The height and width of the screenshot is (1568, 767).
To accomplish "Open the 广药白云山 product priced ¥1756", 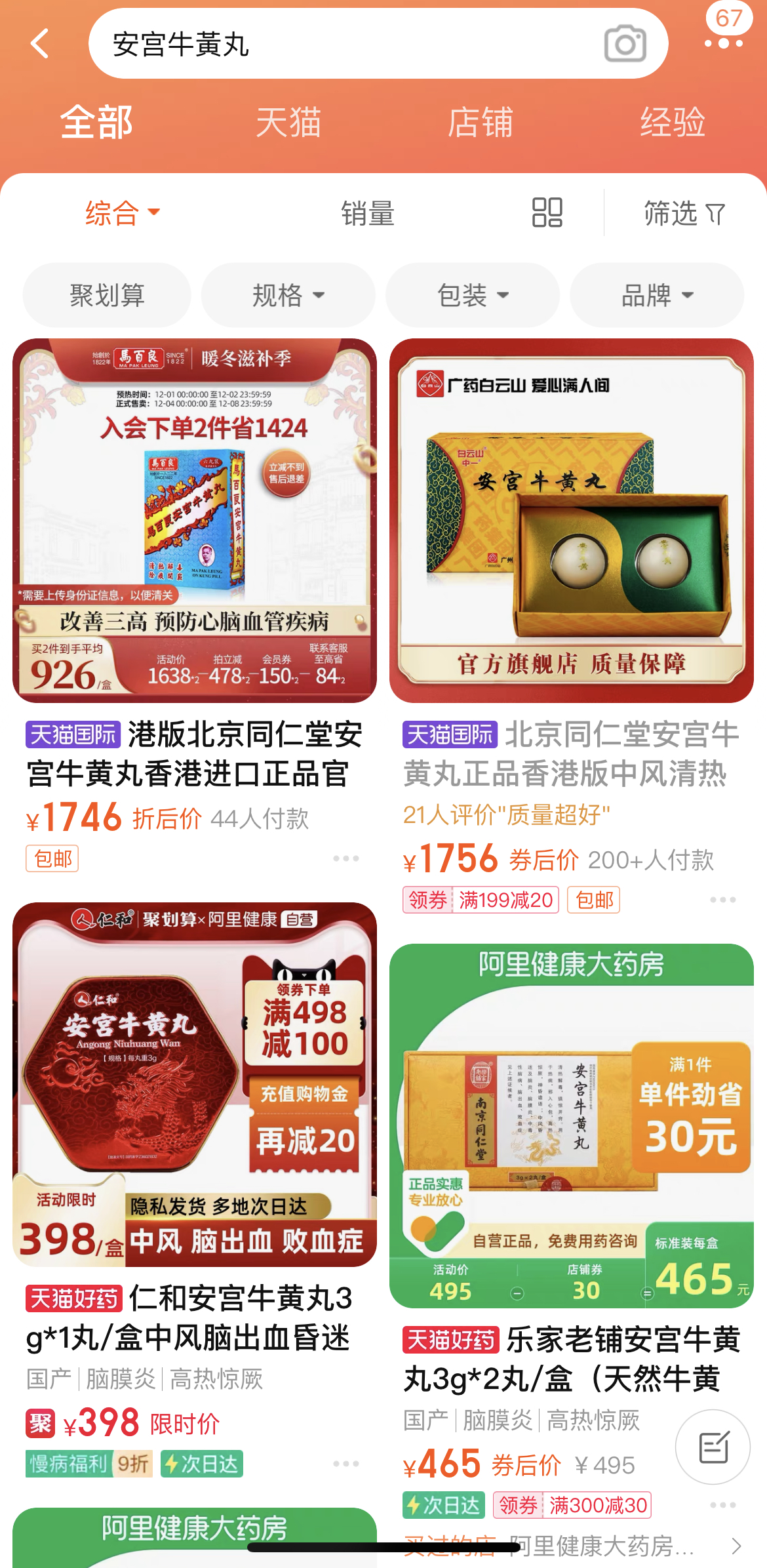I will coord(571,521).
